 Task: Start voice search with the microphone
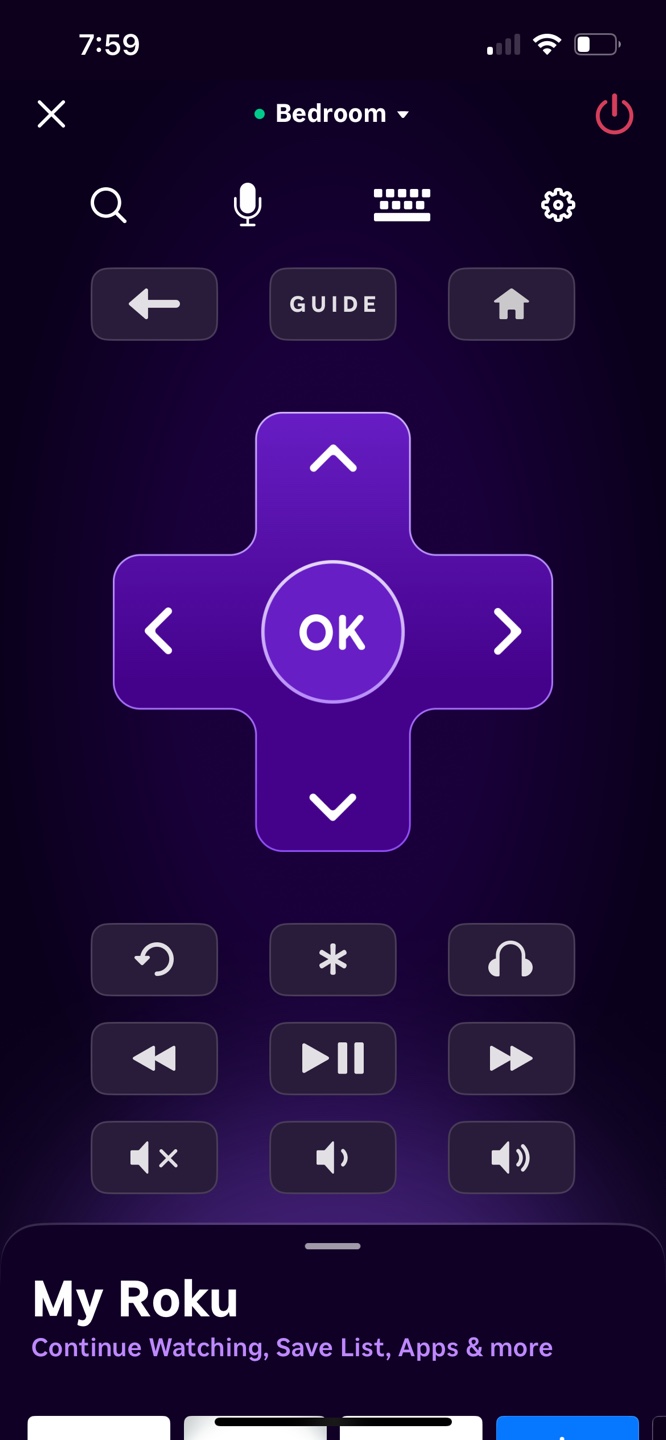pyautogui.click(x=247, y=205)
